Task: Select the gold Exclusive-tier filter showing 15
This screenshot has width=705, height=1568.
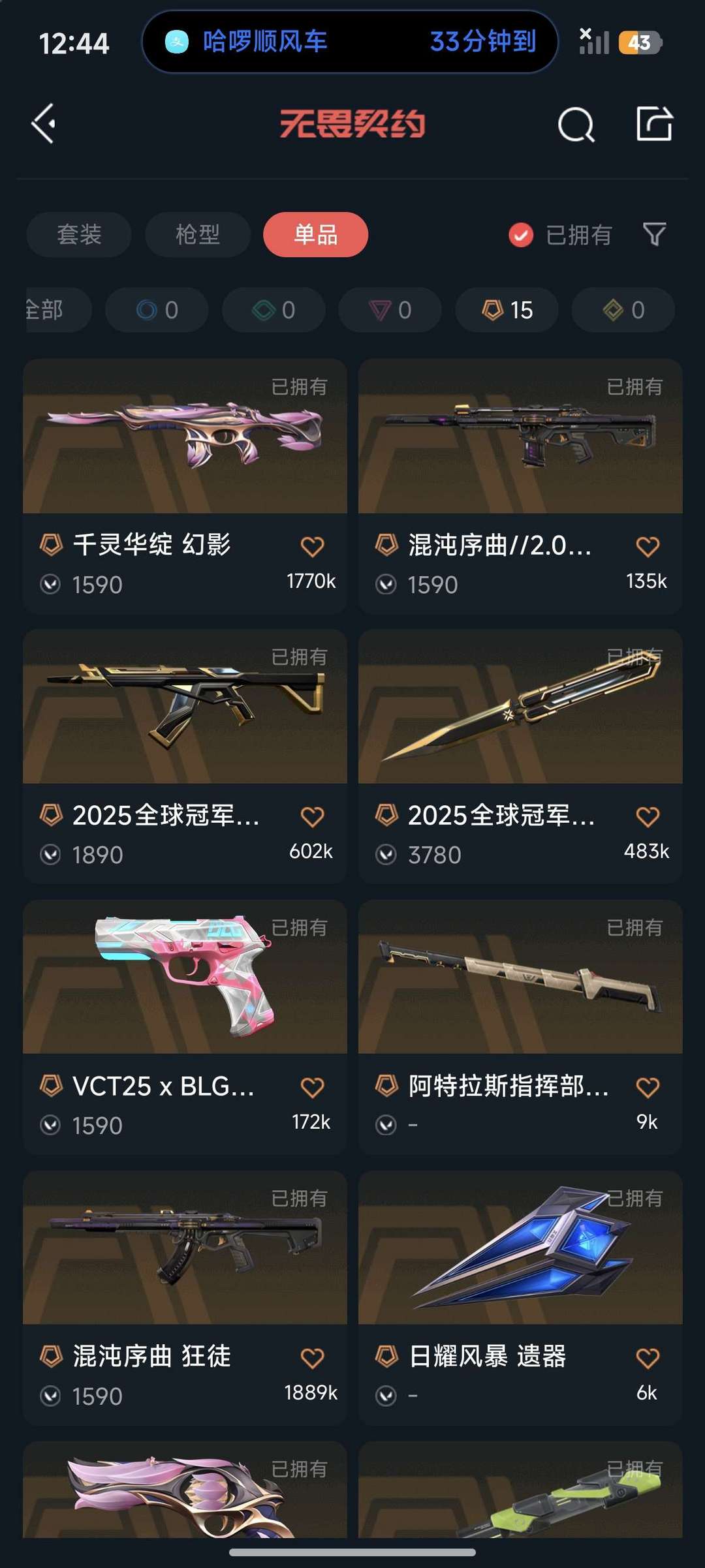Action: pyautogui.click(x=506, y=310)
